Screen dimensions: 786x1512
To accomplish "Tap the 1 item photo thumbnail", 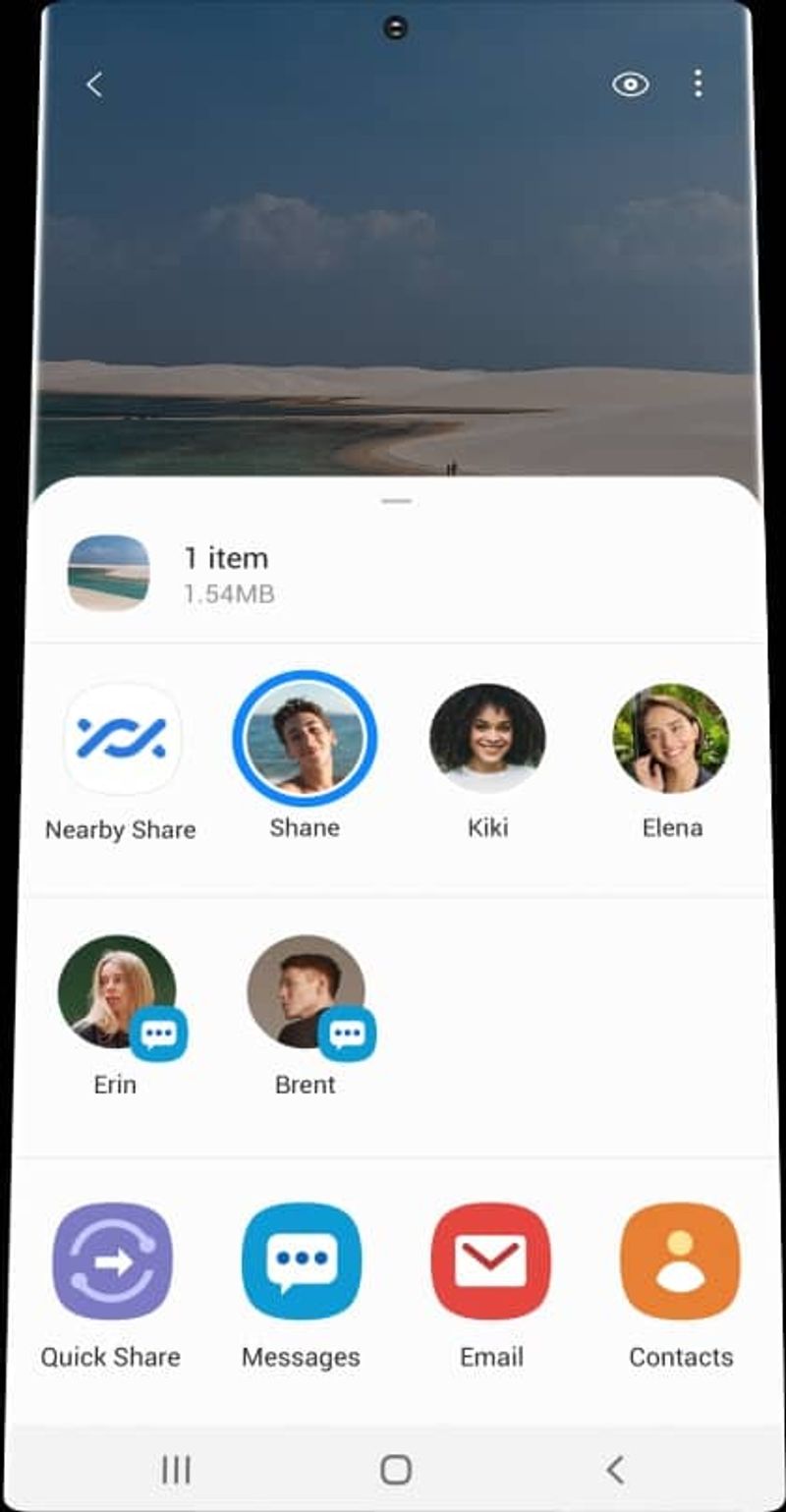I will point(109,573).
